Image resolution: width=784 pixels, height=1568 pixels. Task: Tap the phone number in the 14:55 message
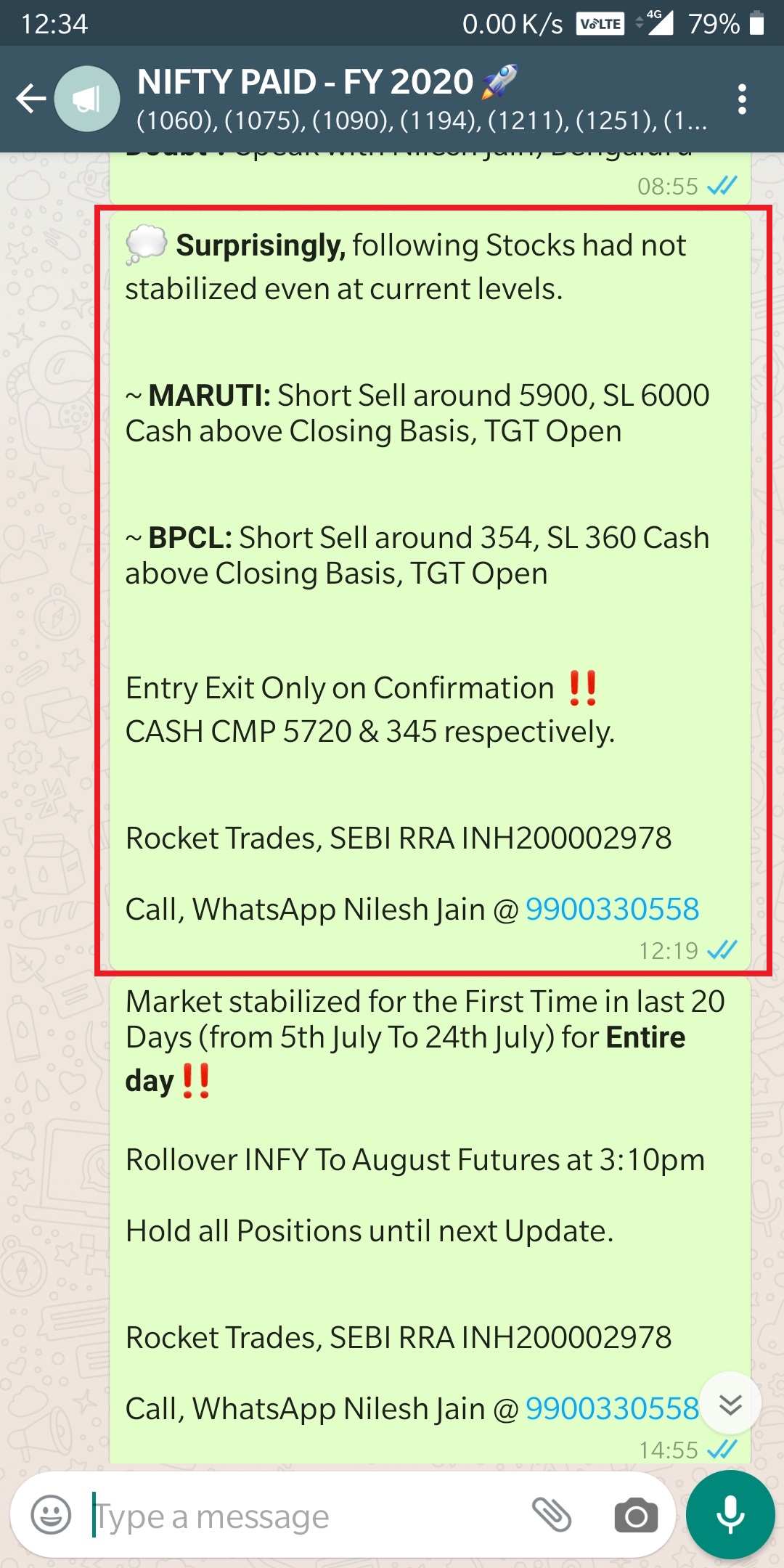point(612,1408)
